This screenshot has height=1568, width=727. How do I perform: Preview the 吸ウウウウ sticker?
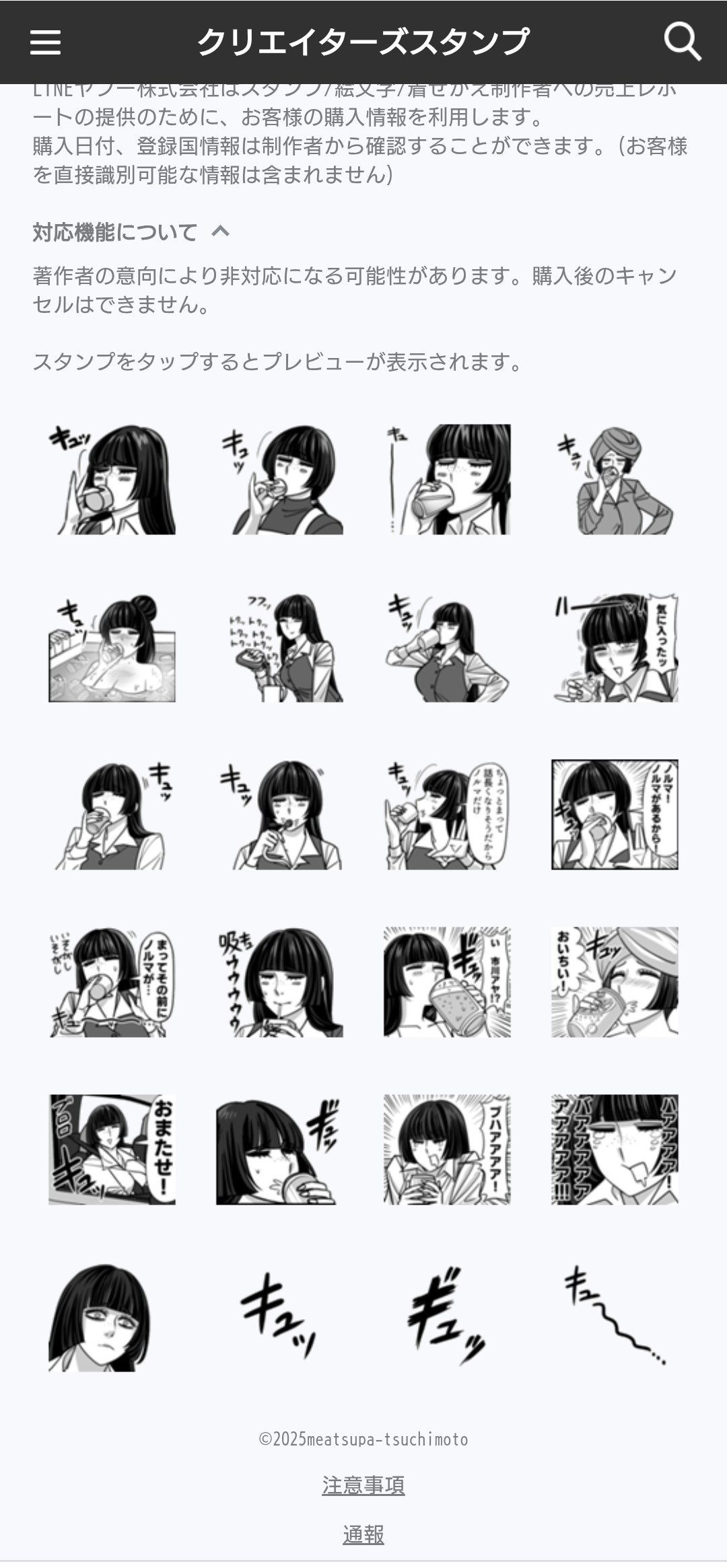click(x=279, y=982)
